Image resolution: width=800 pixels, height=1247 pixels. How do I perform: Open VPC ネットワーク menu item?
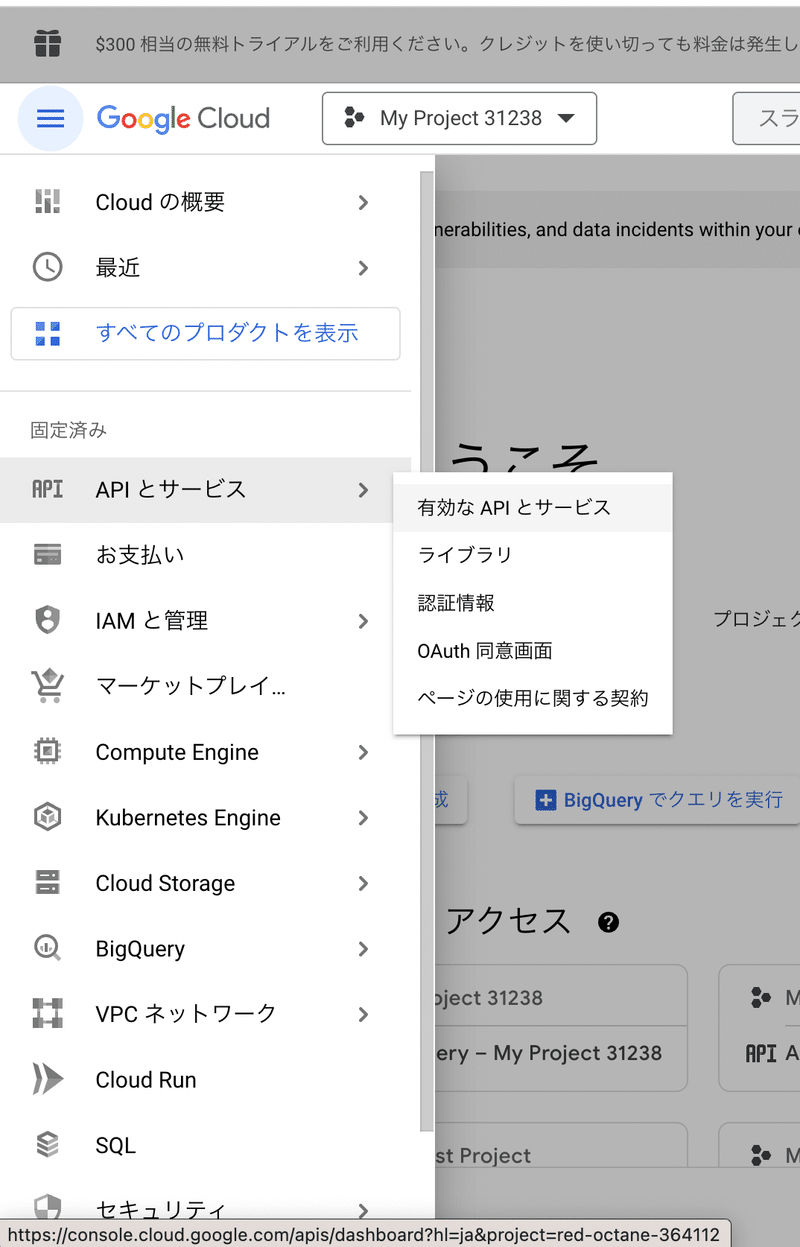[x=186, y=1014]
